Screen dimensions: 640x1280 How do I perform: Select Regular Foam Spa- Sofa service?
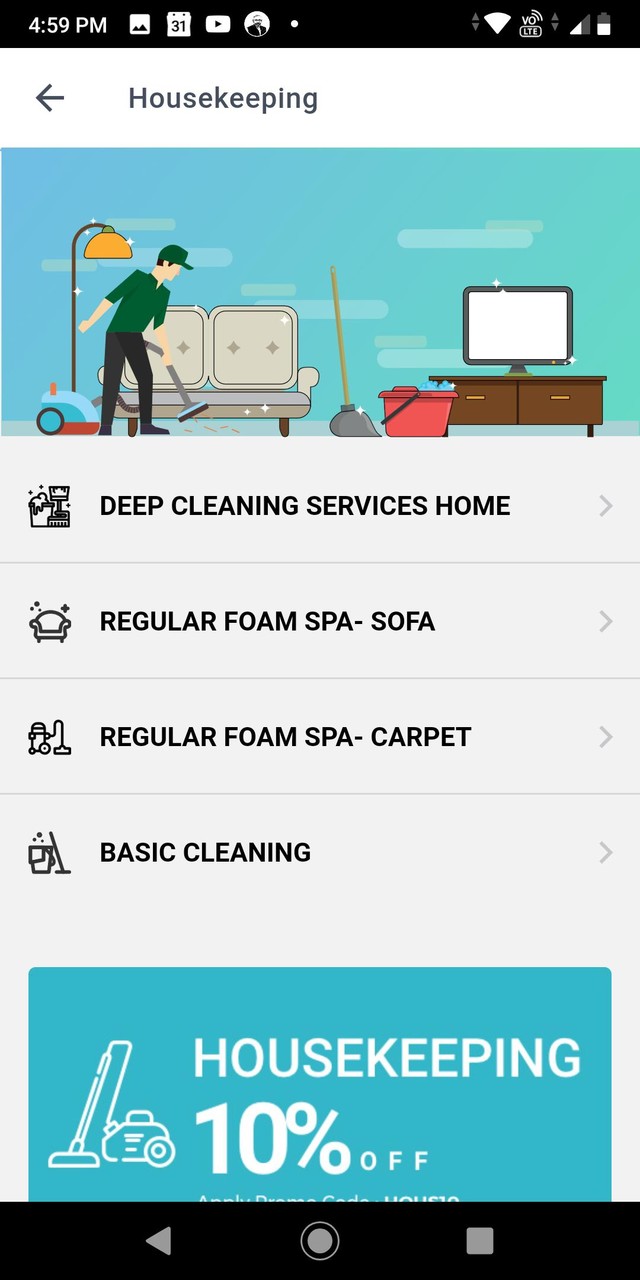320,621
